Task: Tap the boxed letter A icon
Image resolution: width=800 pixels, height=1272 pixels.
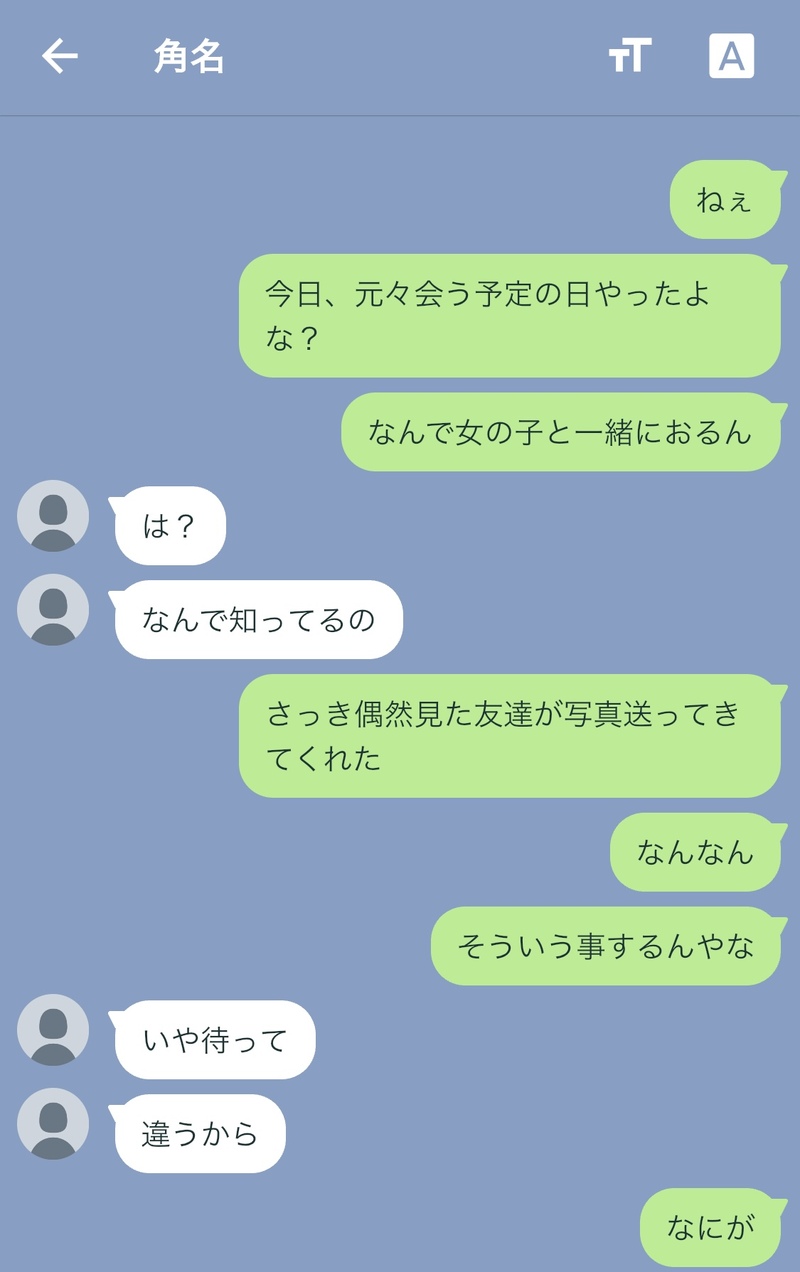Action: pyautogui.click(x=731, y=56)
